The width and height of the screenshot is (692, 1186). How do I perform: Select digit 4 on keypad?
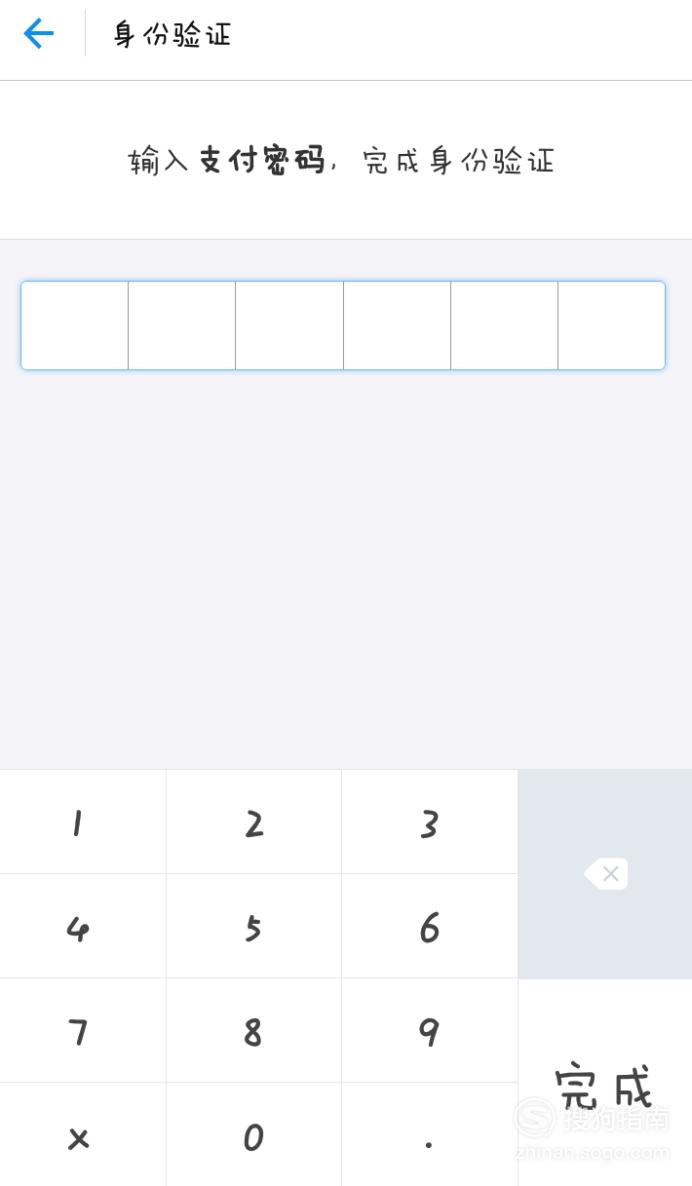pyautogui.click(x=82, y=927)
